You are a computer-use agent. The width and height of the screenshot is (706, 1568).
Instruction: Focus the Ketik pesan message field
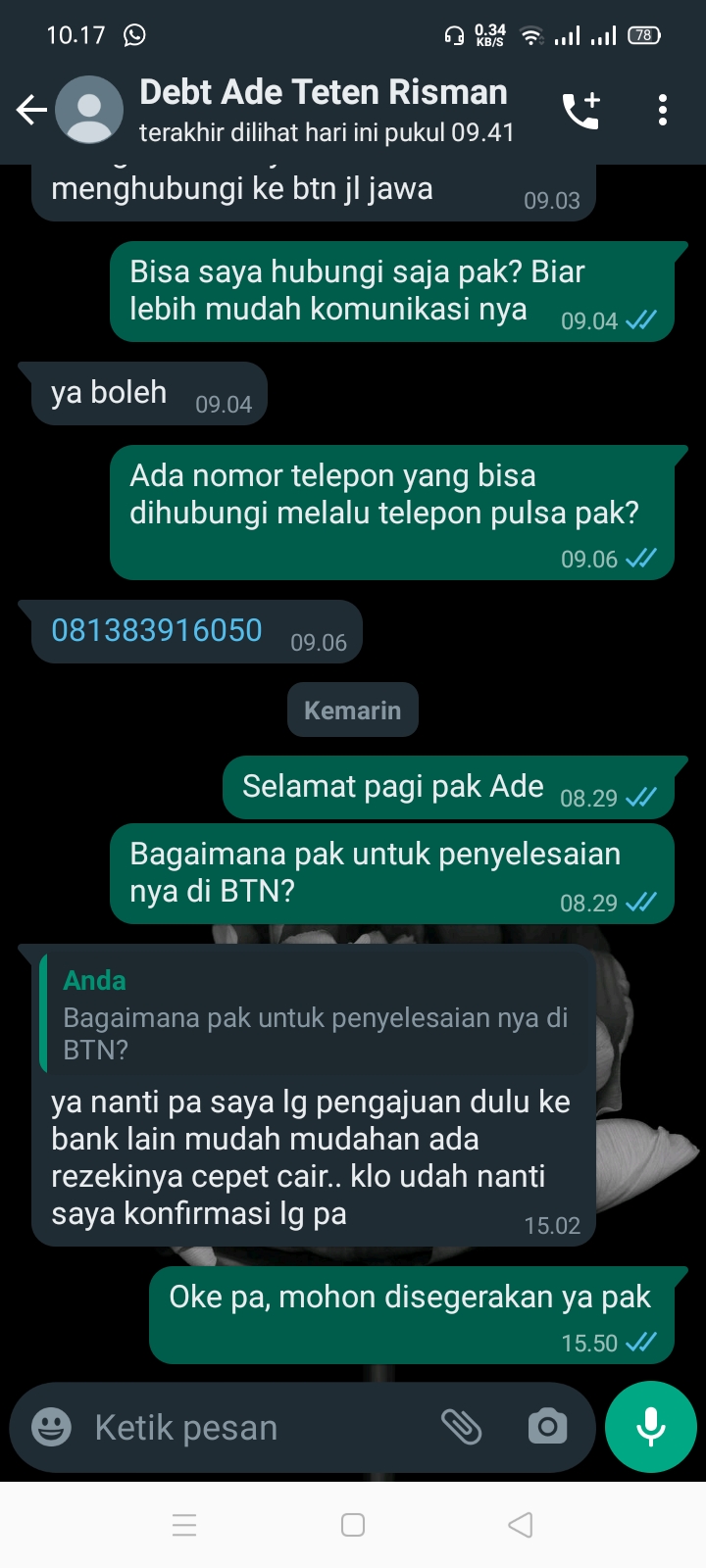pyautogui.click(x=255, y=1427)
